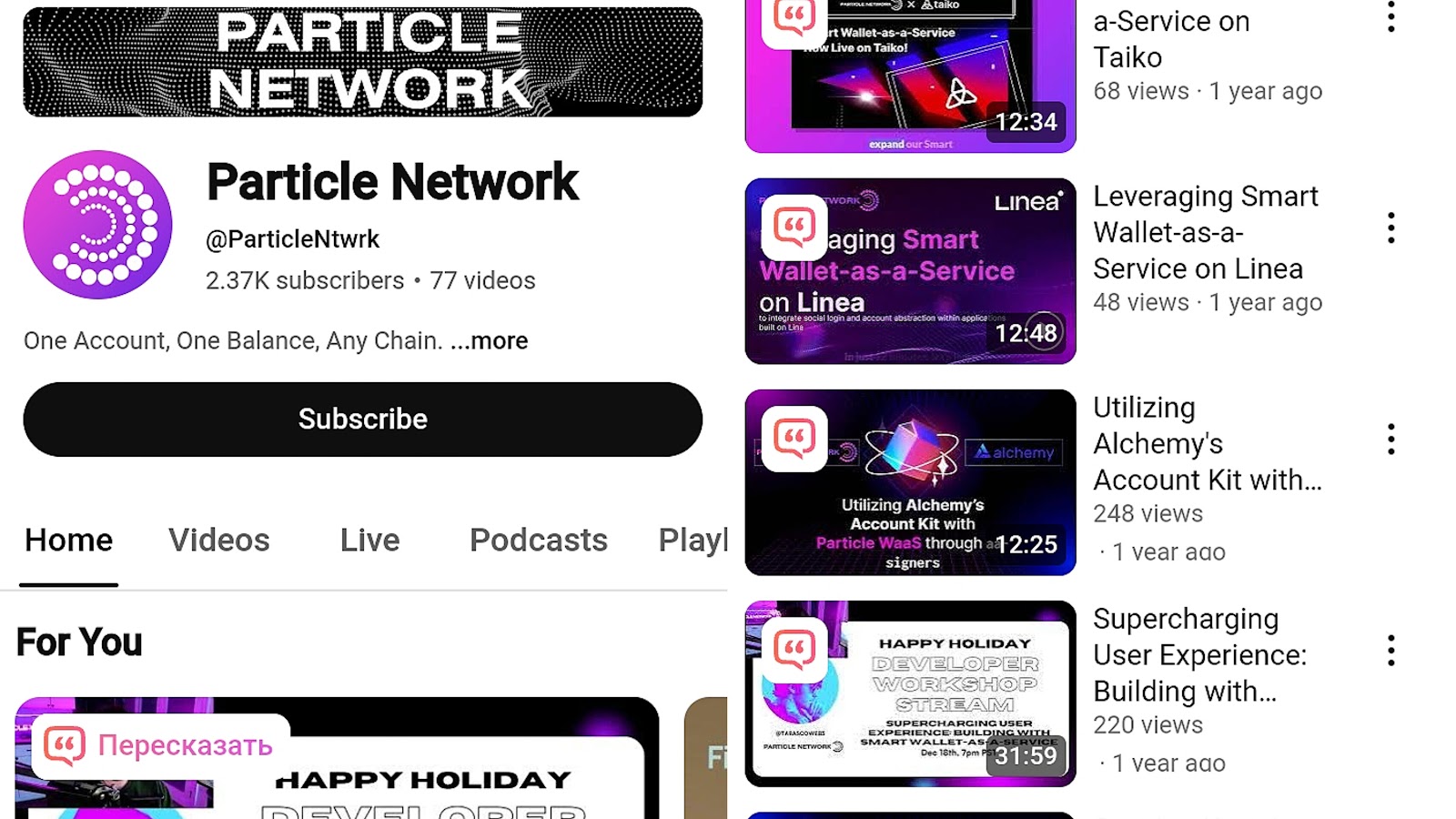Open more options for the Linea video

[x=1390, y=227]
